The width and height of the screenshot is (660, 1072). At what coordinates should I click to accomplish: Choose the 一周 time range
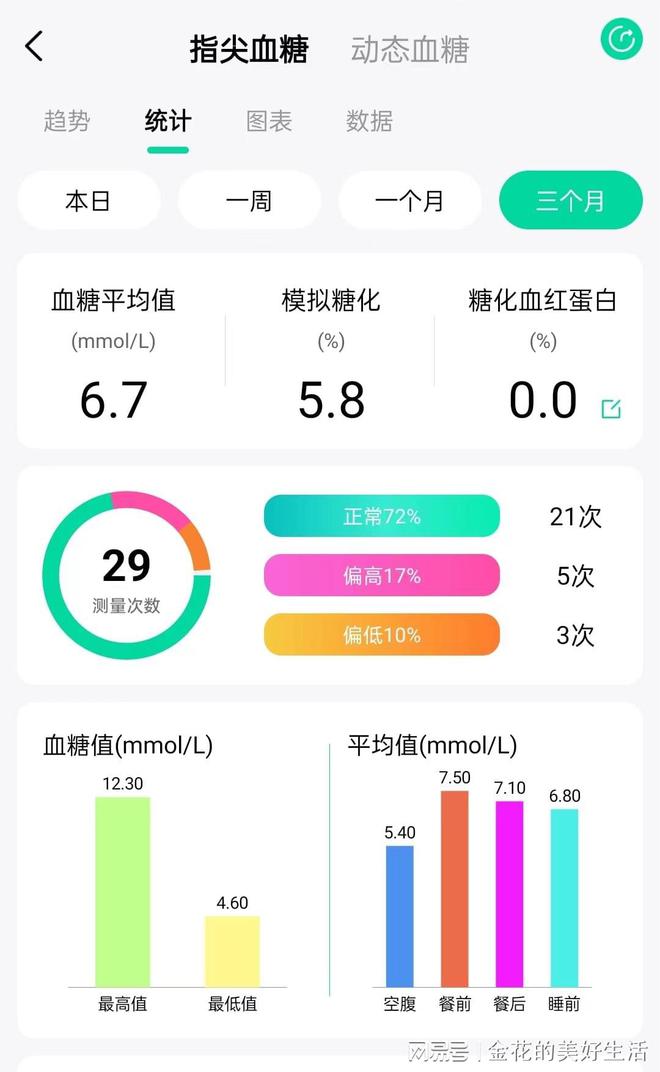point(249,200)
